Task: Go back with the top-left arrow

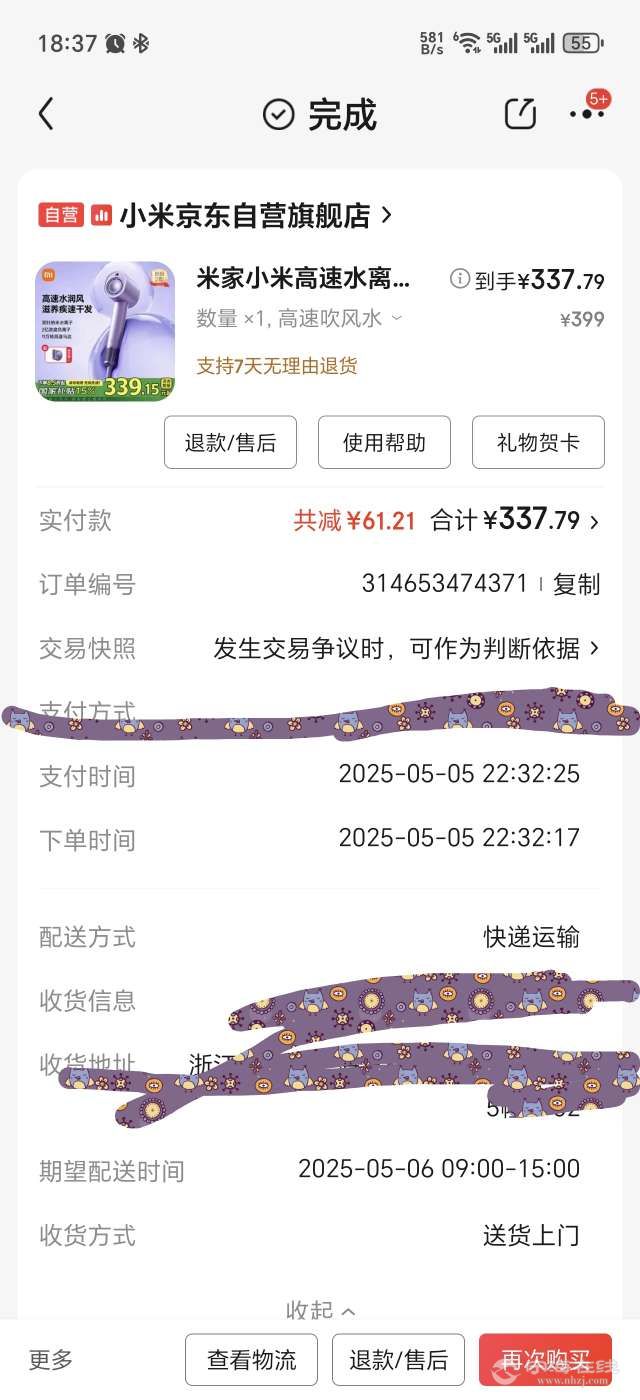Action: (x=46, y=114)
